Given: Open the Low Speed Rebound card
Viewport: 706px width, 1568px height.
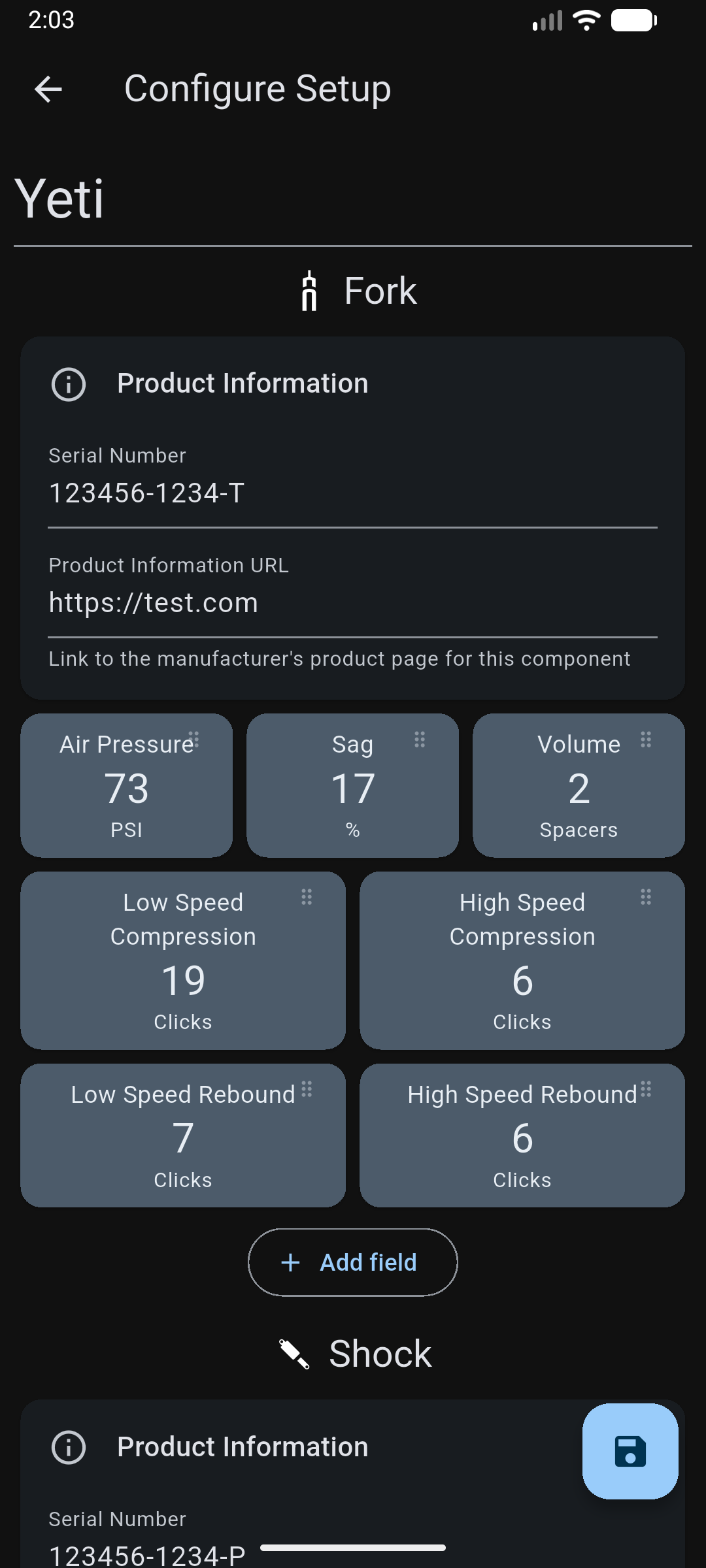Looking at the screenshot, I should click(183, 1135).
